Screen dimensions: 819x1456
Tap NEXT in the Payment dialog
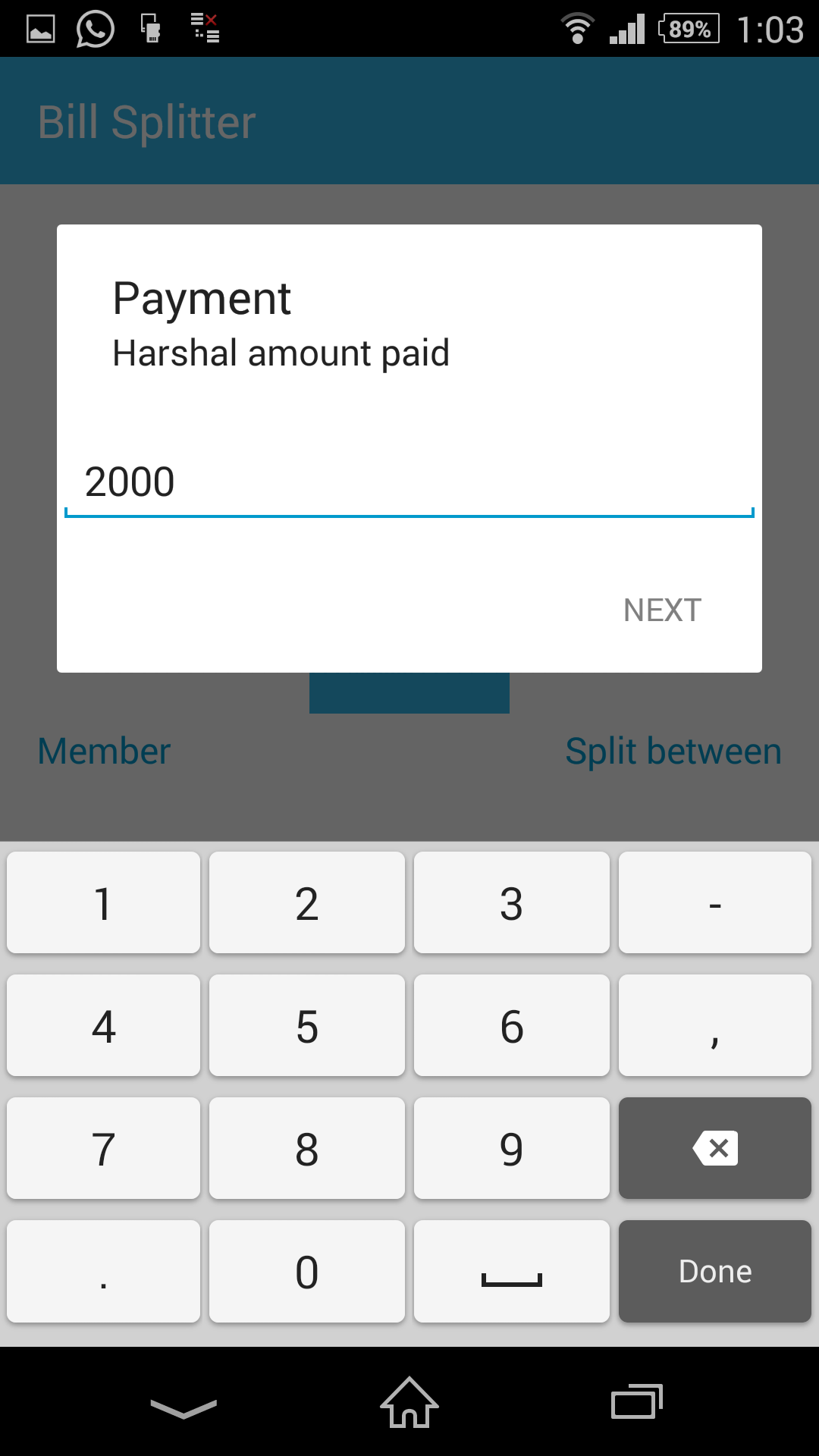coord(662,610)
